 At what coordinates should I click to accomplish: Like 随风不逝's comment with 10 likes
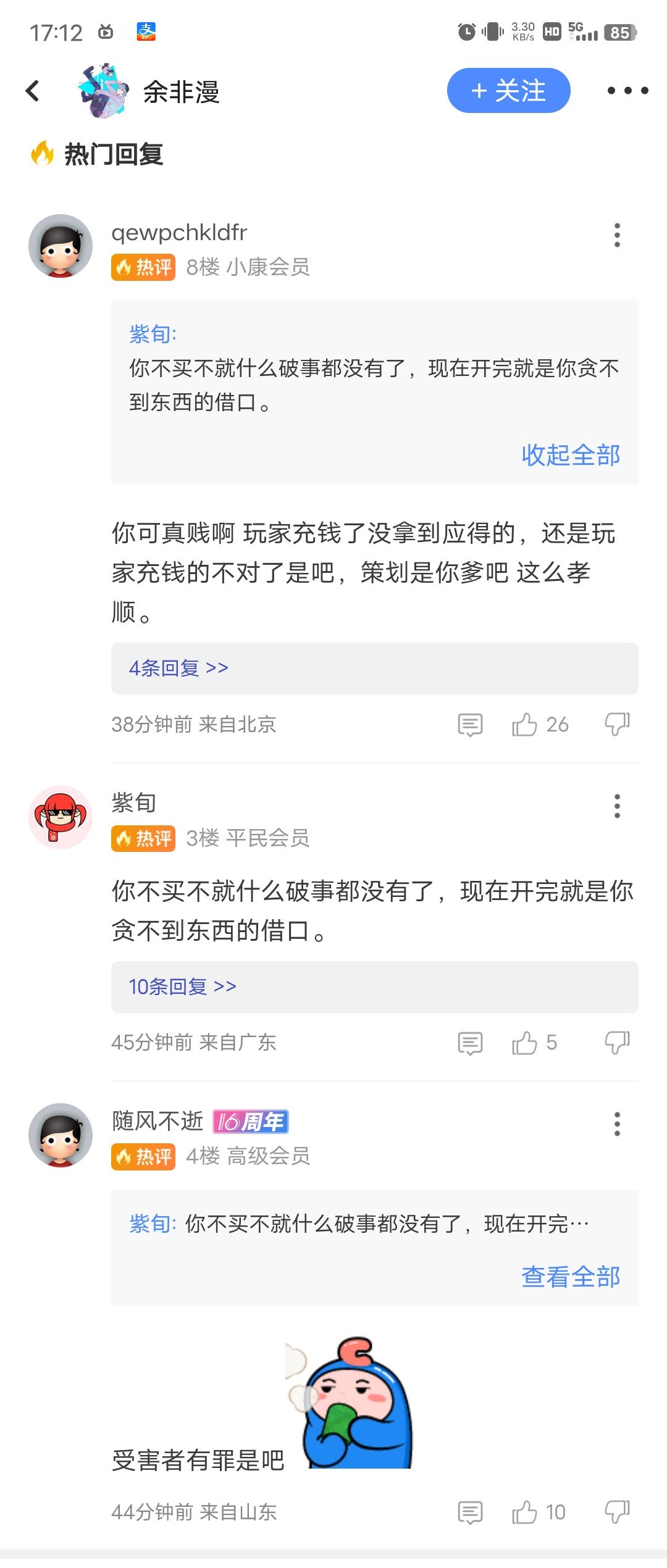point(525,1512)
